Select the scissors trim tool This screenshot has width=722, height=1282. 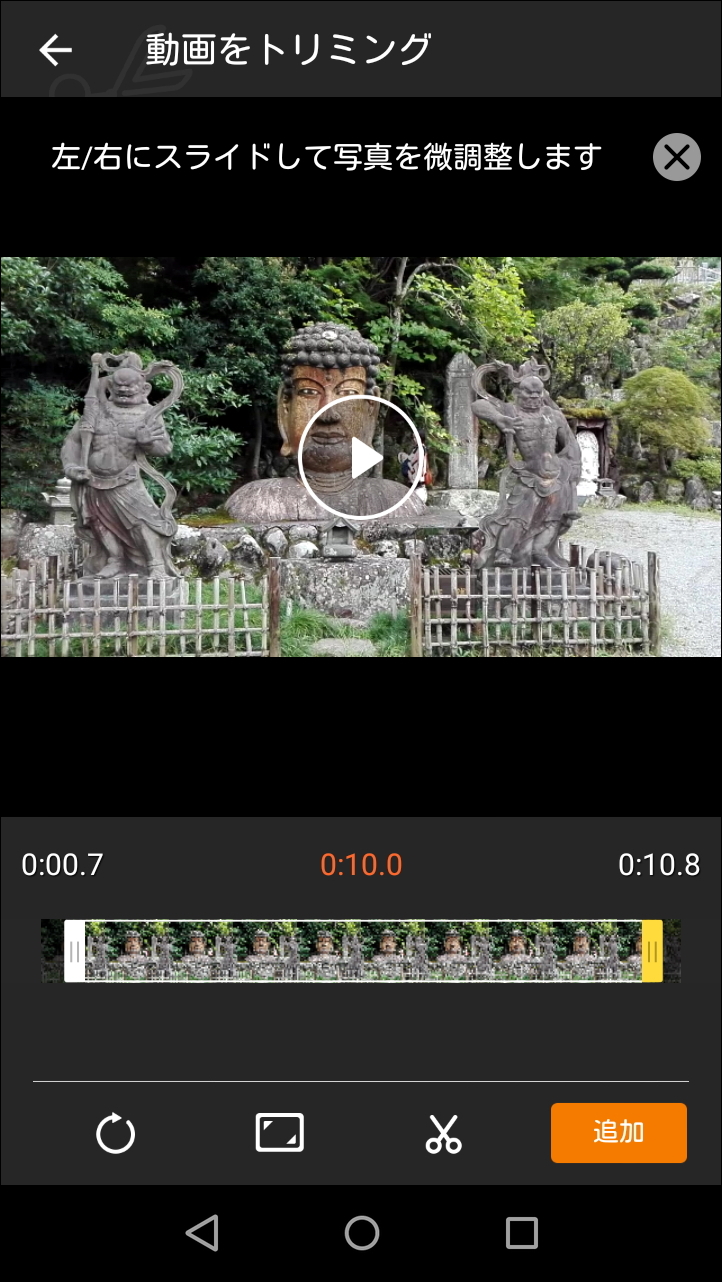pos(440,1132)
